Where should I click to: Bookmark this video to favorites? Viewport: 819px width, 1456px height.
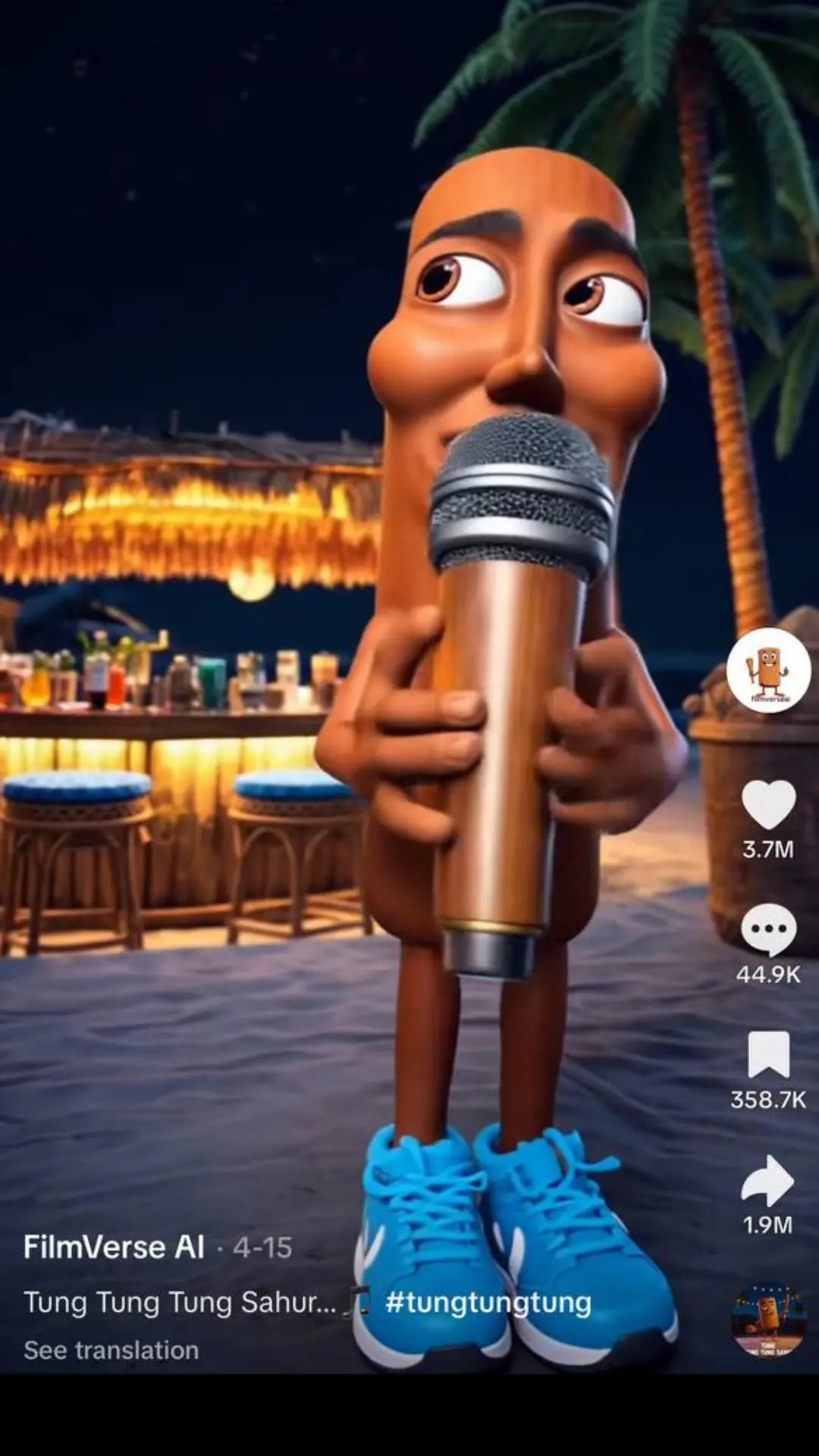point(768,1054)
